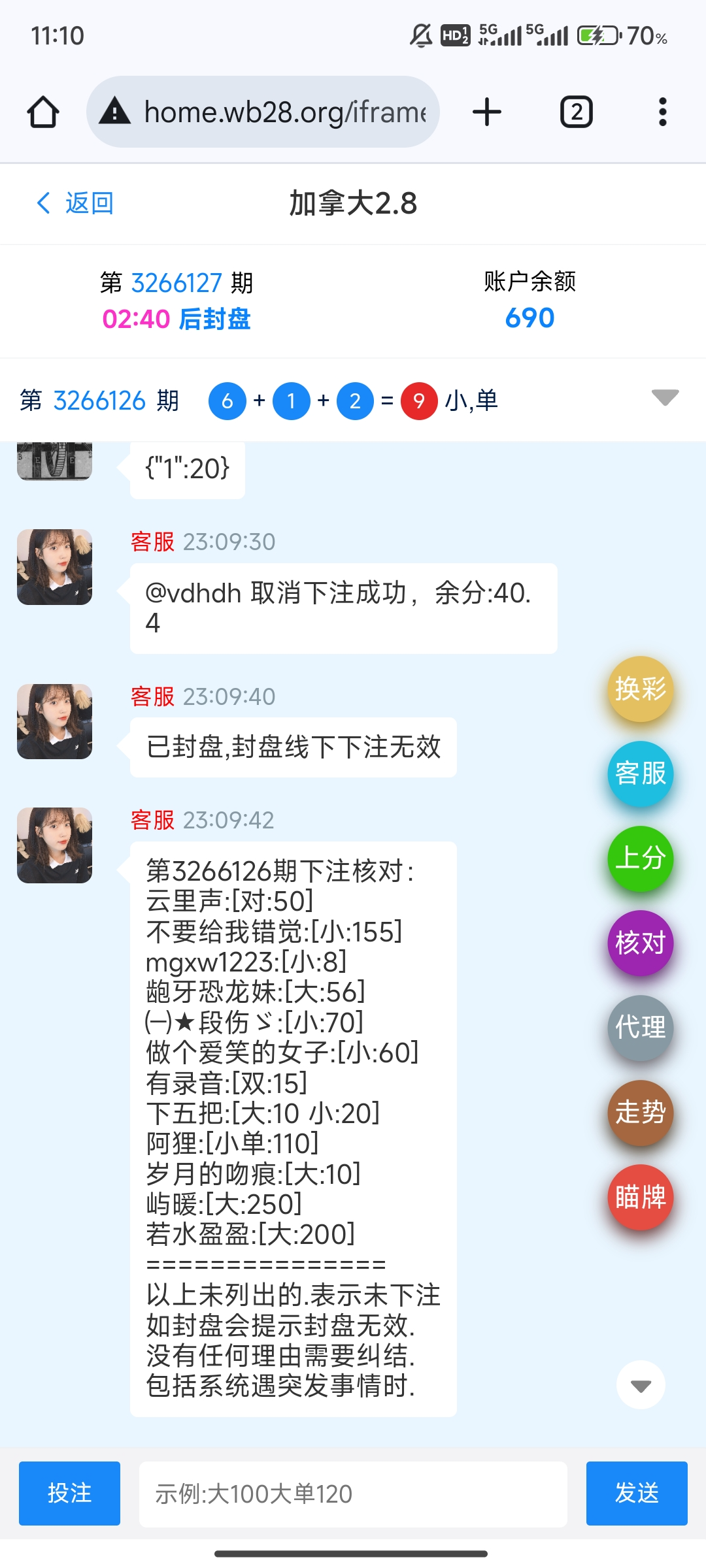Tap the customer service avatar thumbnail
The image size is (706, 1568).
54,845
